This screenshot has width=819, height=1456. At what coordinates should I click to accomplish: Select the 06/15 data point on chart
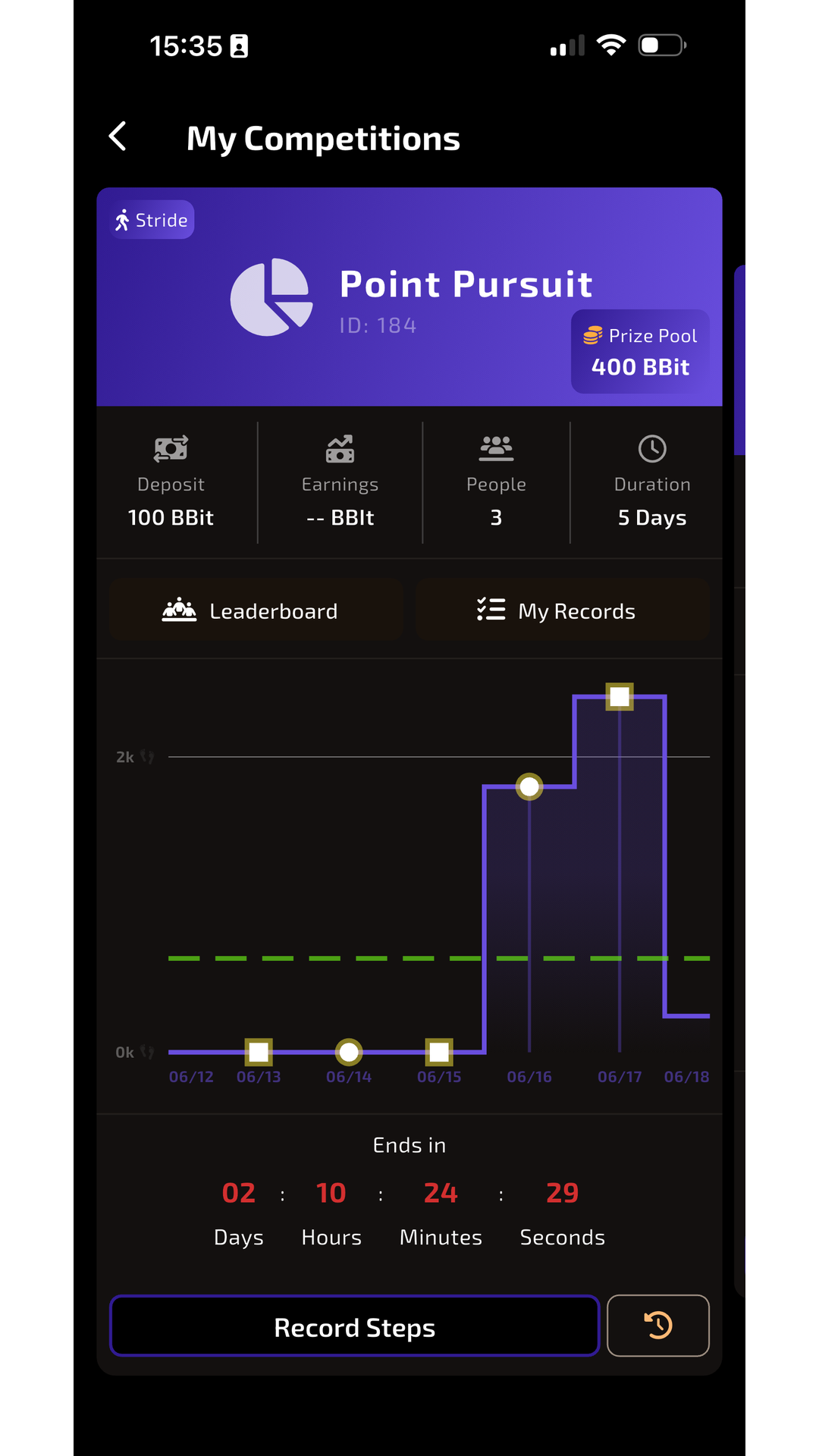(439, 1053)
